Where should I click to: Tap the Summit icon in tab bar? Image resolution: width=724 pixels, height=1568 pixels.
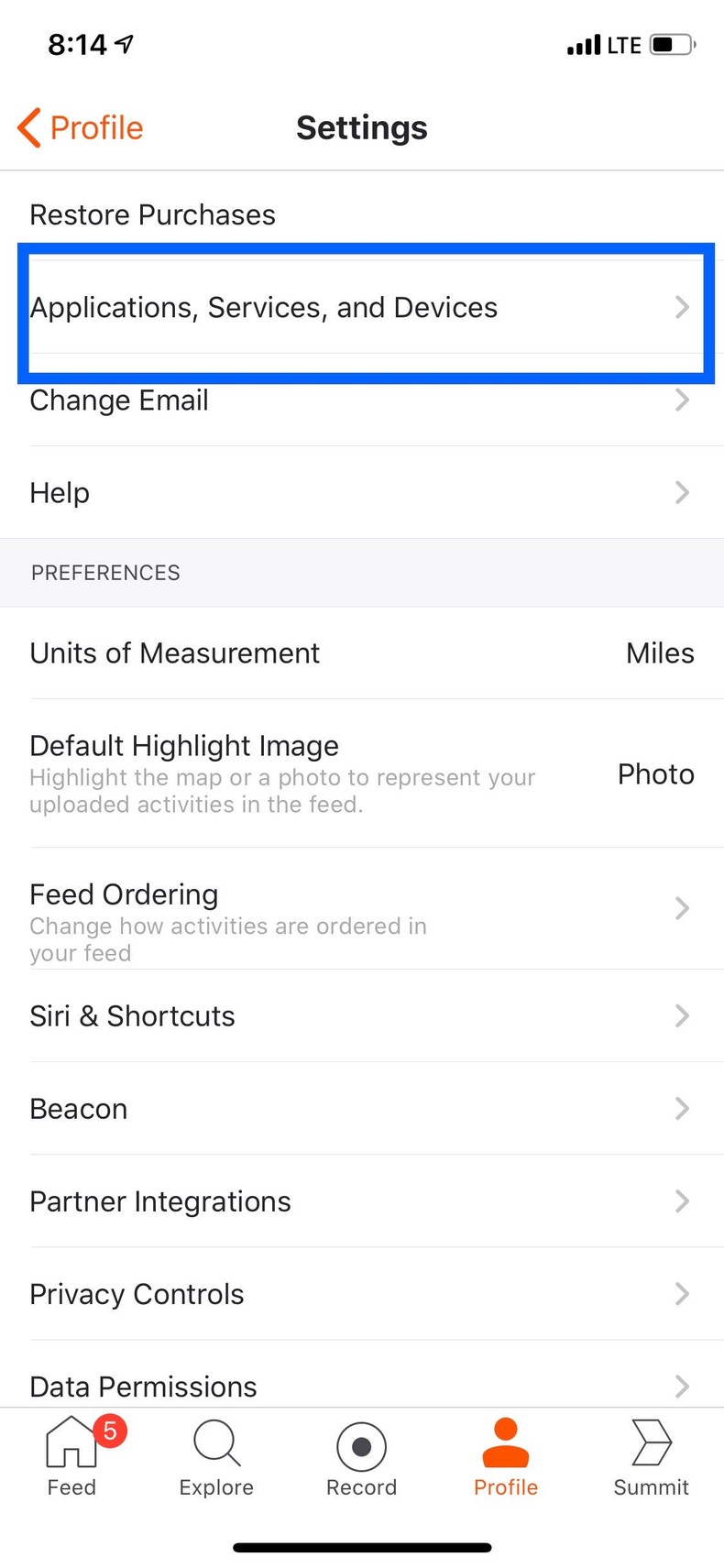pyautogui.click(x=650, y=1445)
